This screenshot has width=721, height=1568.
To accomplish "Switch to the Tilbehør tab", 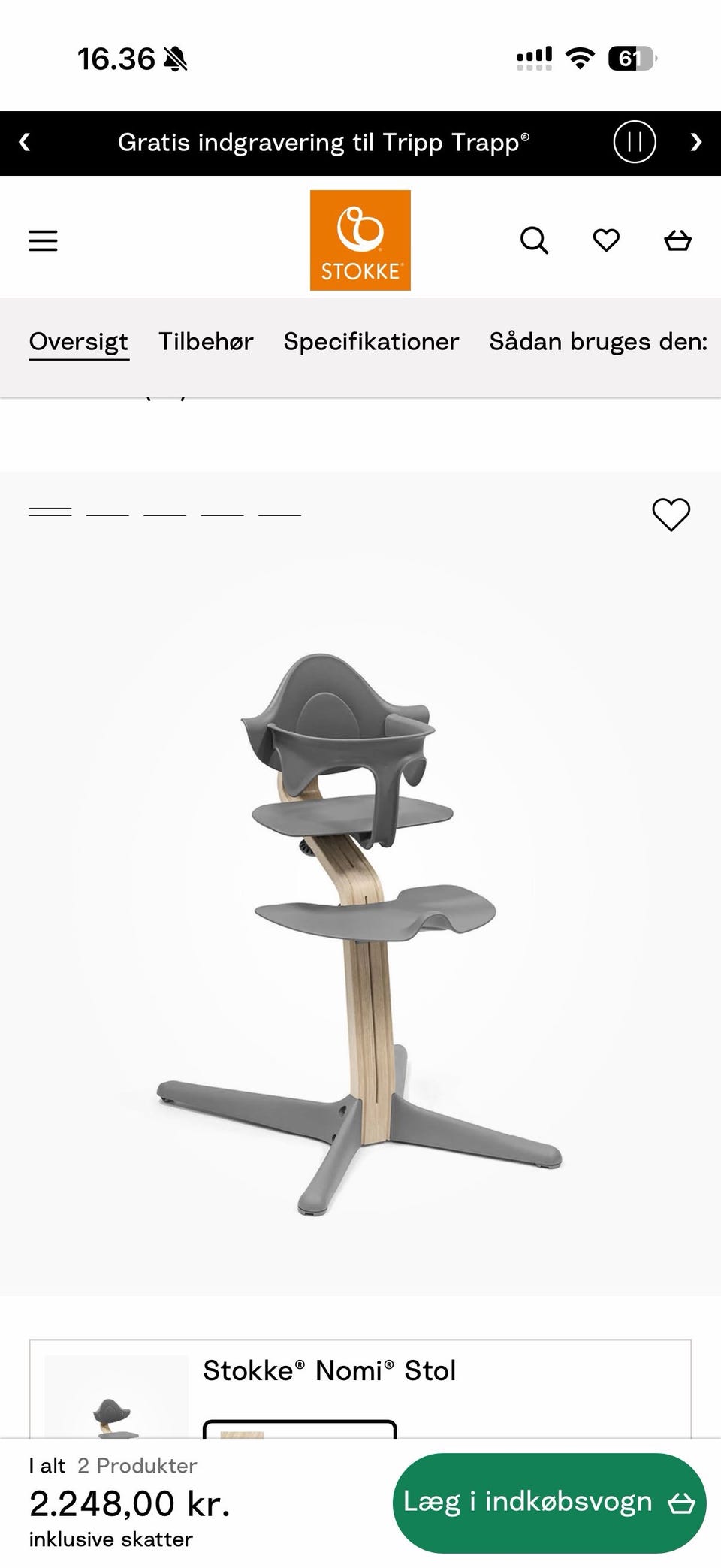I will (x=206, y=342).
